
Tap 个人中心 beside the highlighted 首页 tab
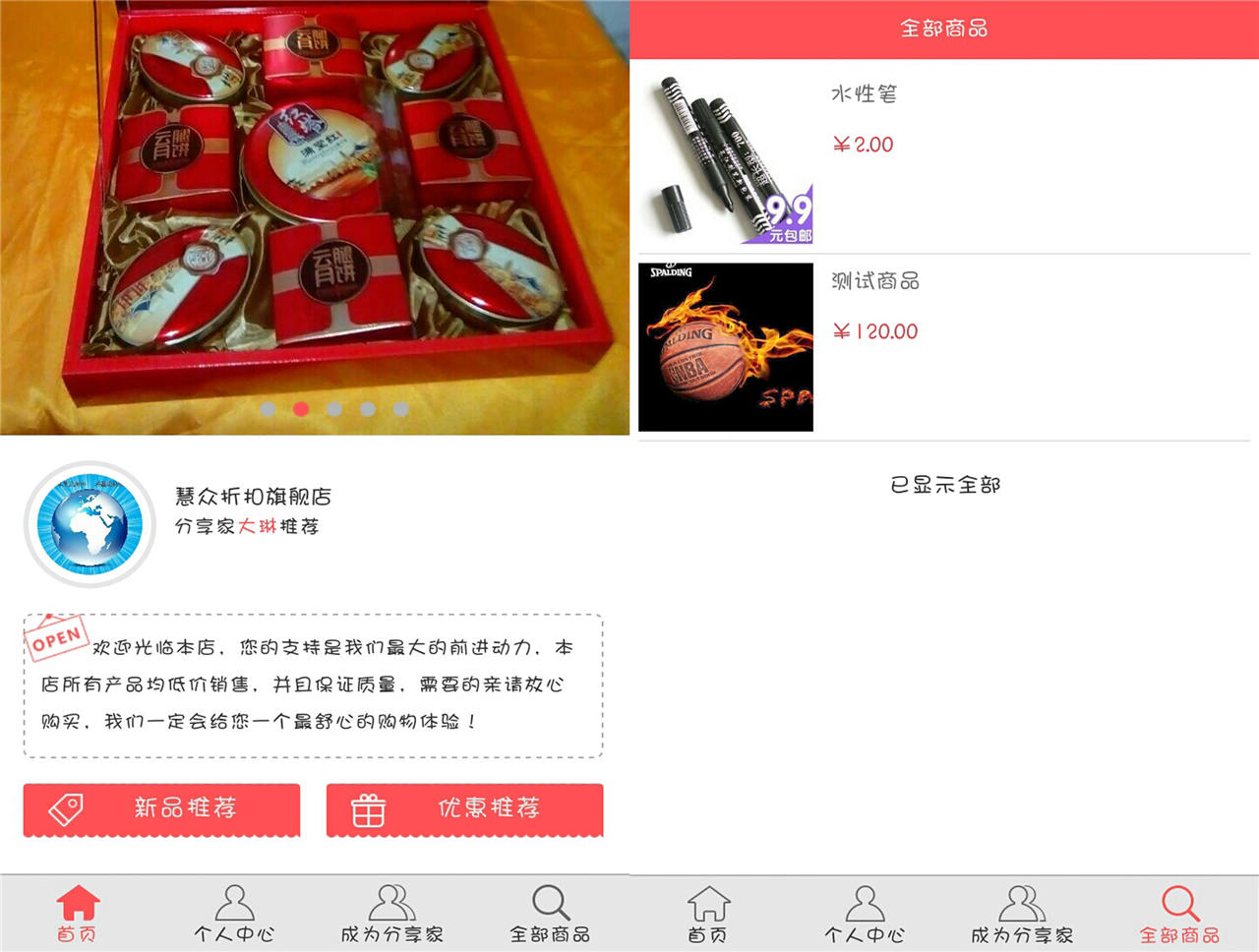(234, 914)
